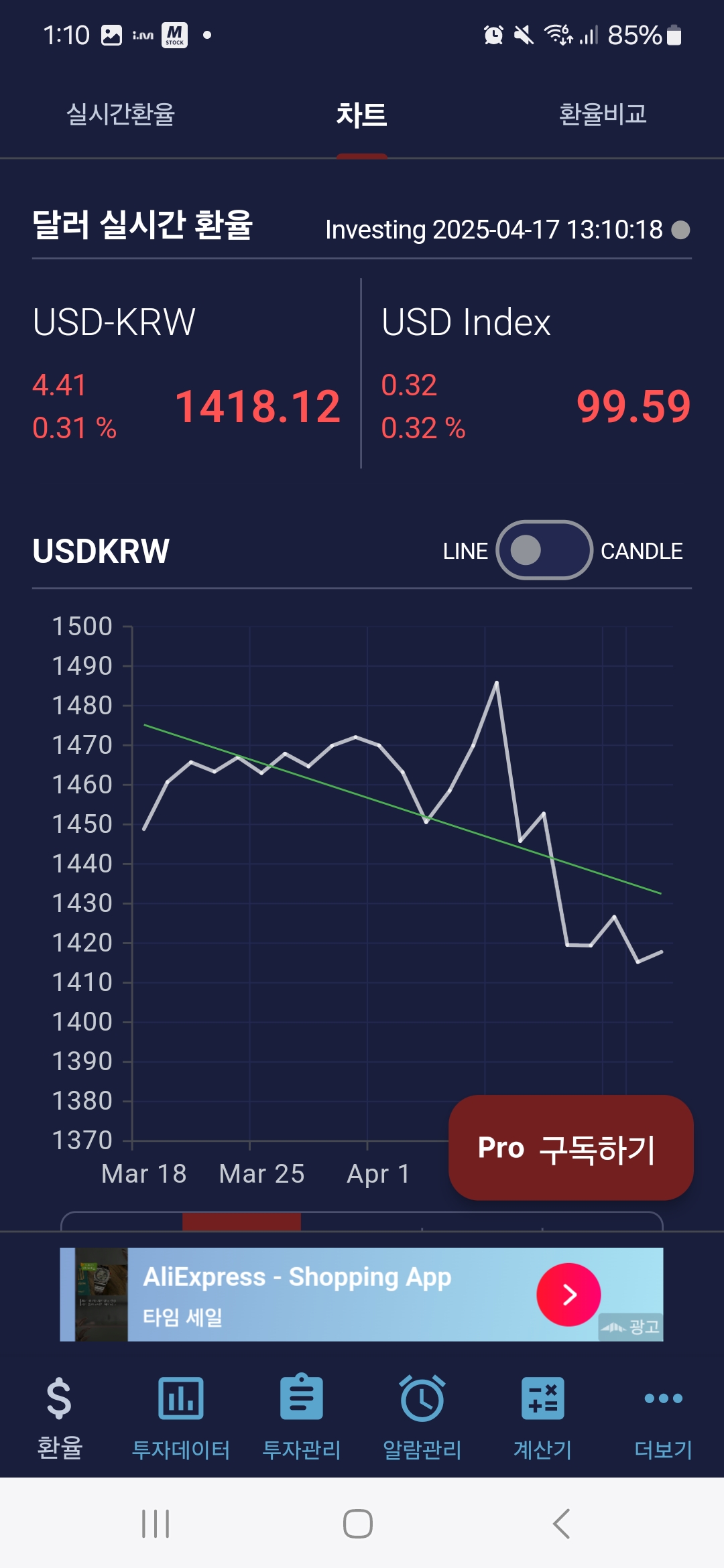Toggle the chart between LINE and CANDLE
724x1568 pixels.
point(544,550)
